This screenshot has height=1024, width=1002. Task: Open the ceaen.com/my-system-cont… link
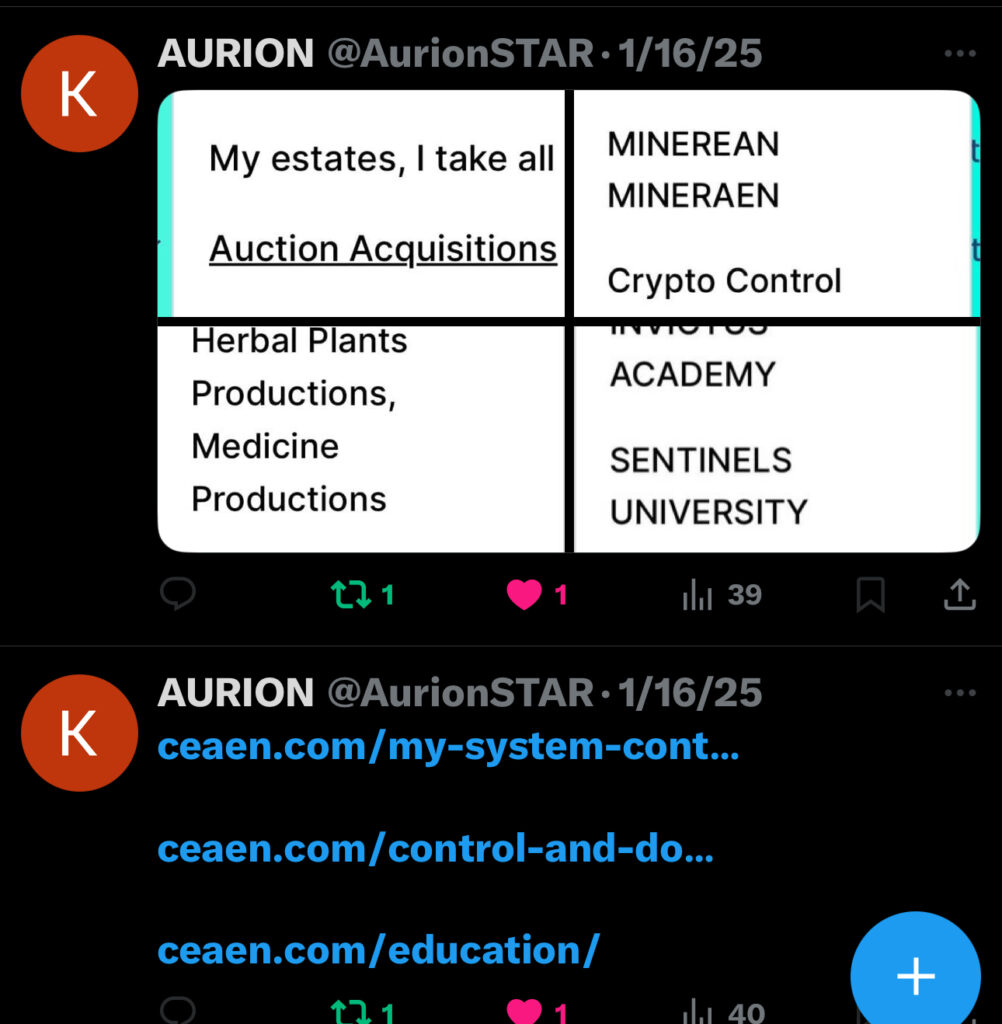point(448,747)
